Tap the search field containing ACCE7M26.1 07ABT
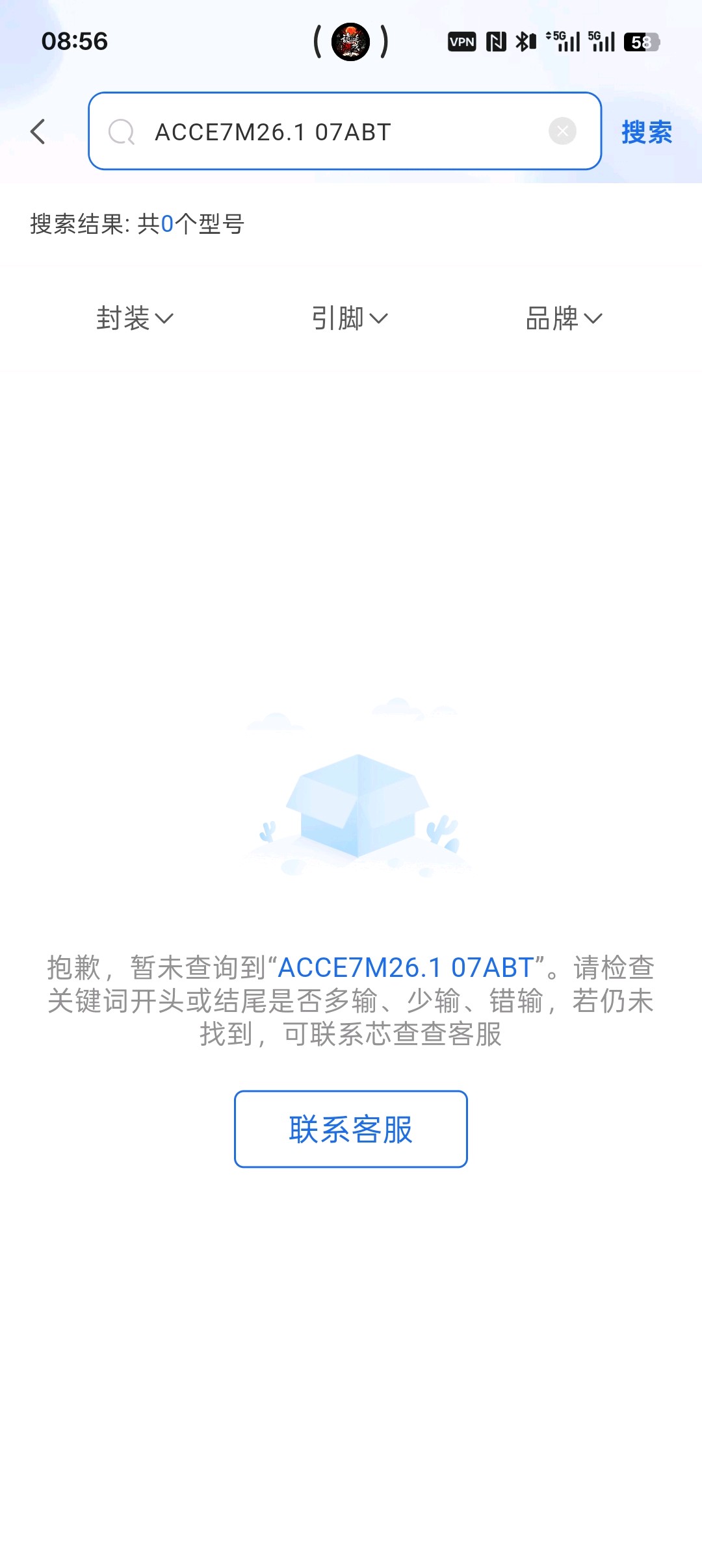702x1568 pixels. click(x=344, y=131)
